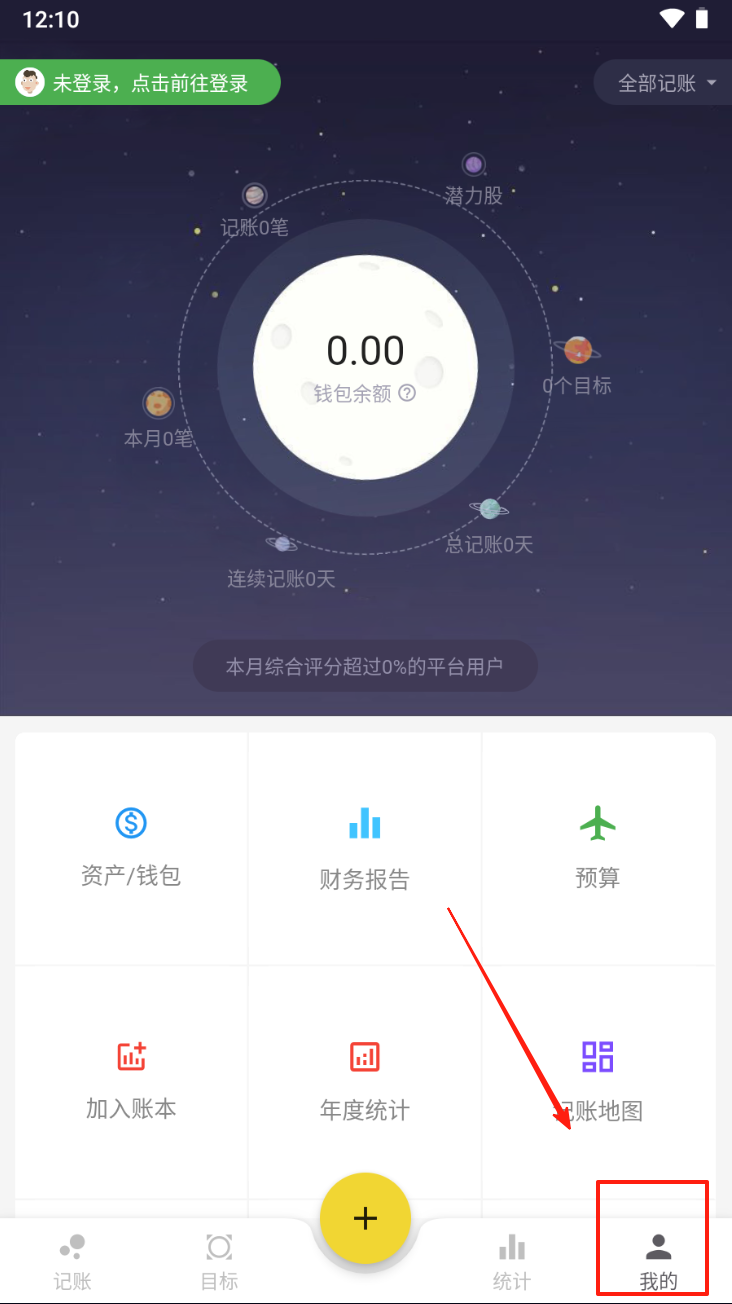Image resolution: width=732 pixels, height=1304 pixels.
Task: Tap the 本月综合评分 ranking pill
Action: coord(365,666)
